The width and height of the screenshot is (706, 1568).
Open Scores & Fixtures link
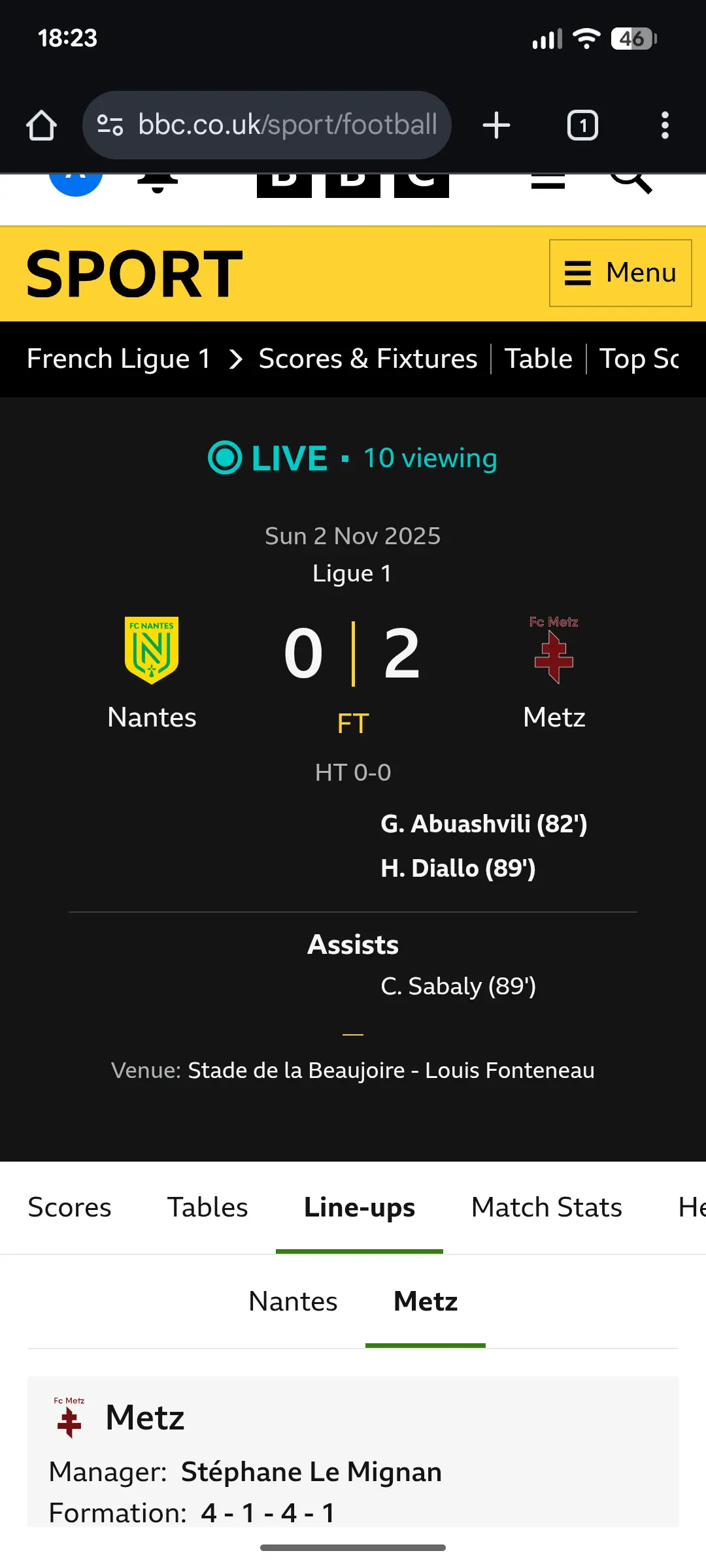point(368,359)
